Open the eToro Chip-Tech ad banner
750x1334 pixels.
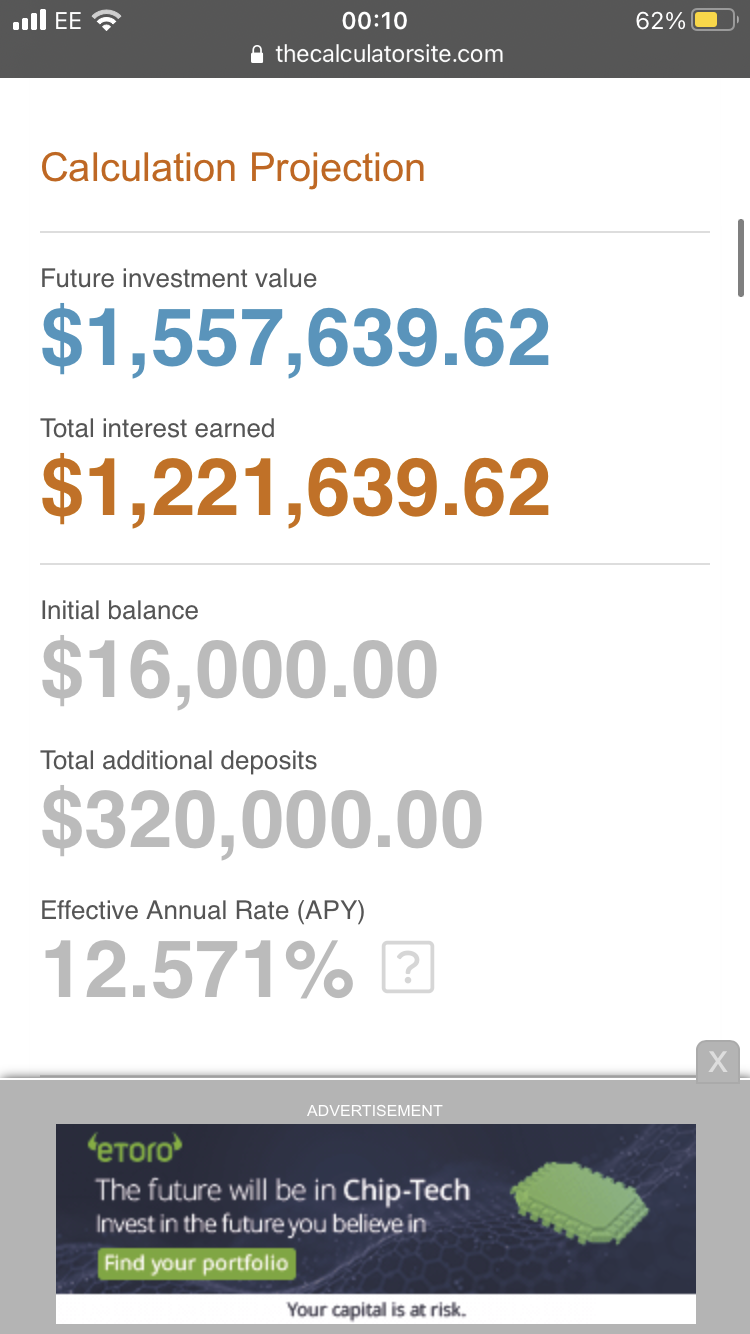[x=375, y=1224]
